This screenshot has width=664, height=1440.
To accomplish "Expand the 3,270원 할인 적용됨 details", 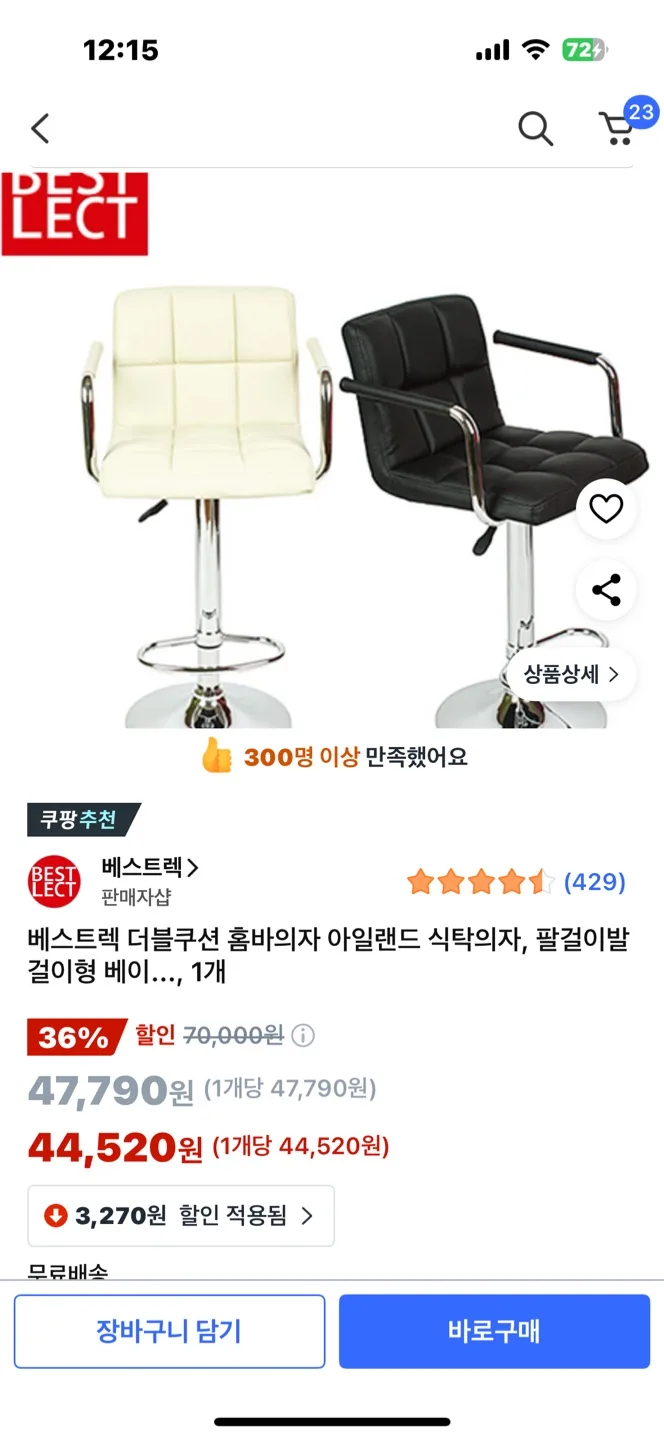I will 181,1216.
